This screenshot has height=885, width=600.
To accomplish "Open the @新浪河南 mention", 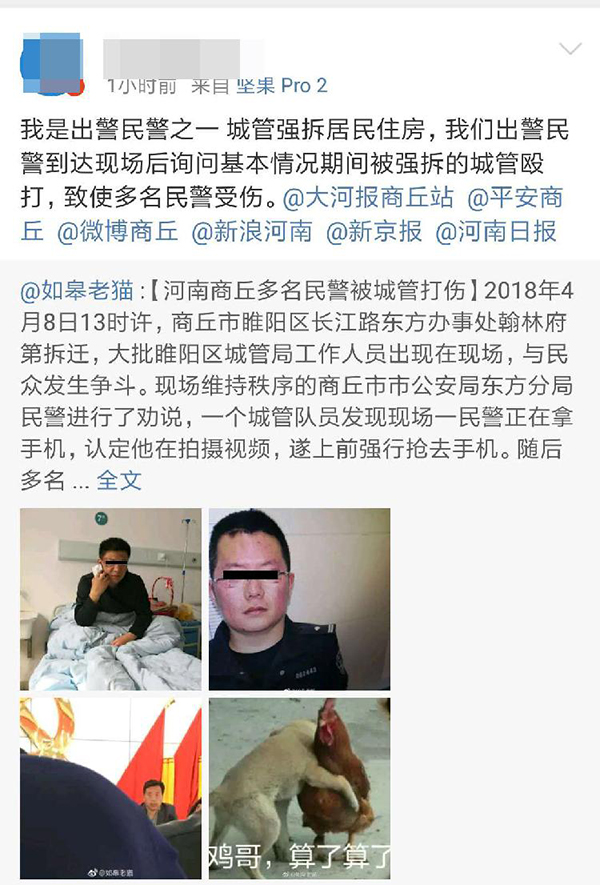I will coord(251,232).
